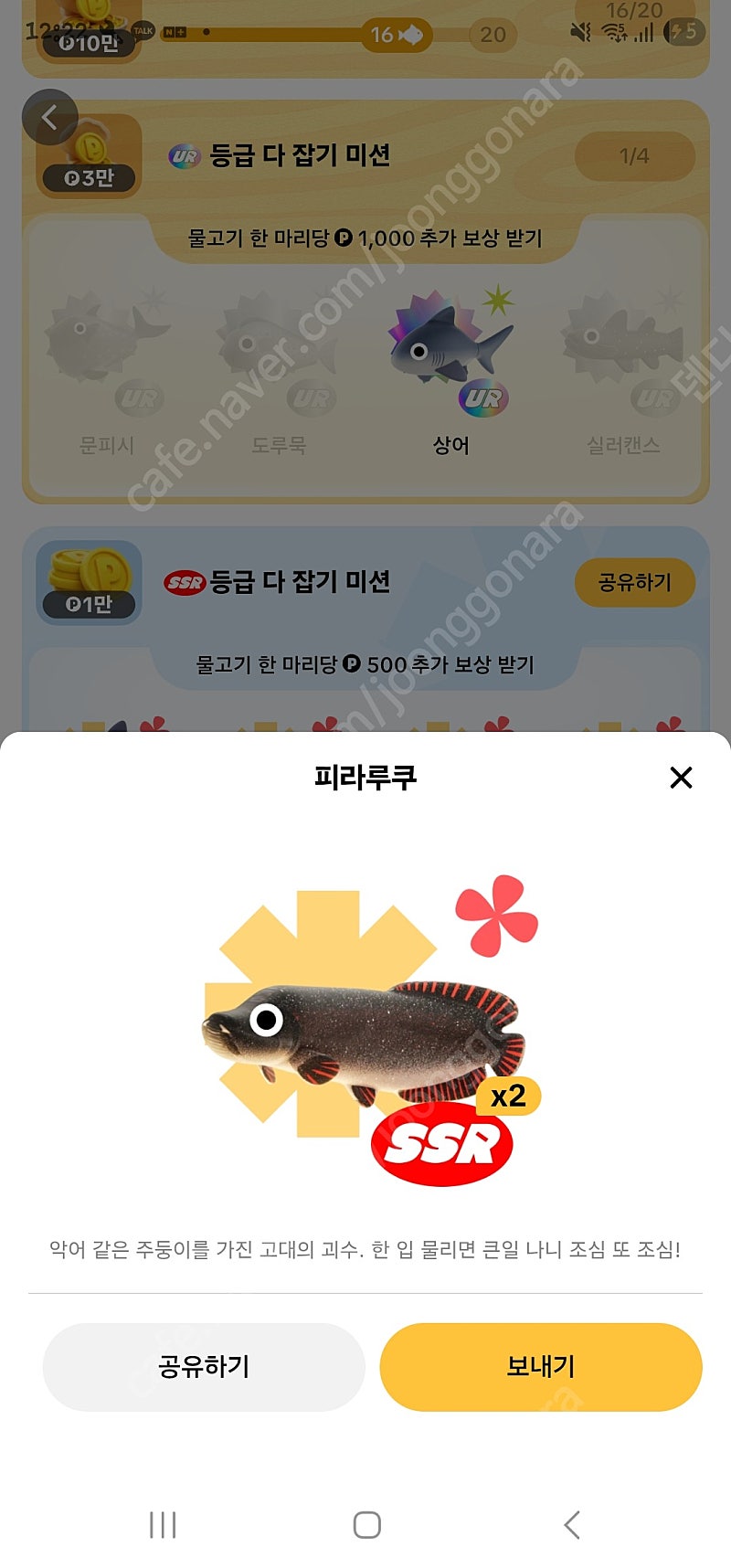This screenshot has width=731, height=1568.
Task: Send the fish with 보내기
Action: pyautogui.click(x=541, y=1367)
